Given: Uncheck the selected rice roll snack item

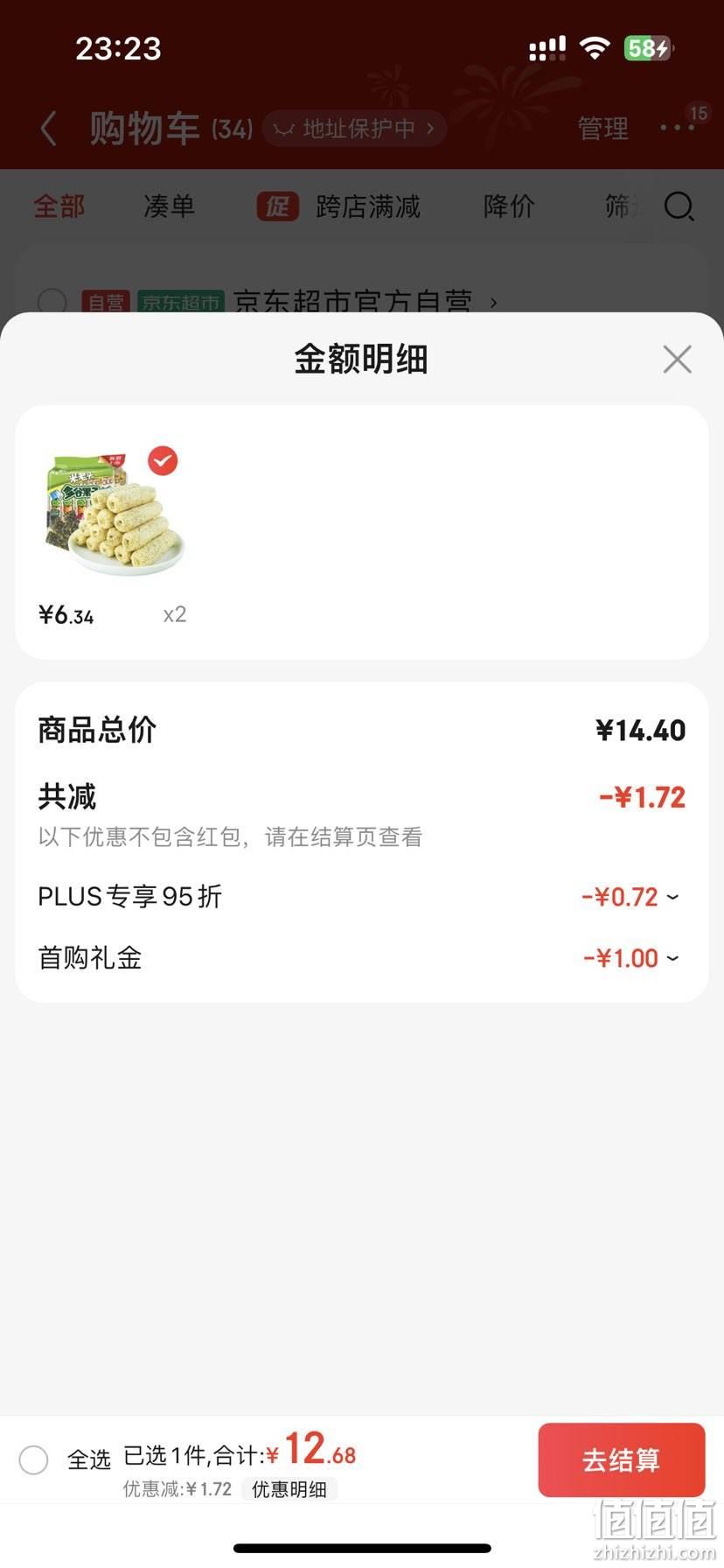Looking at the screenshot, I should 163,460.
